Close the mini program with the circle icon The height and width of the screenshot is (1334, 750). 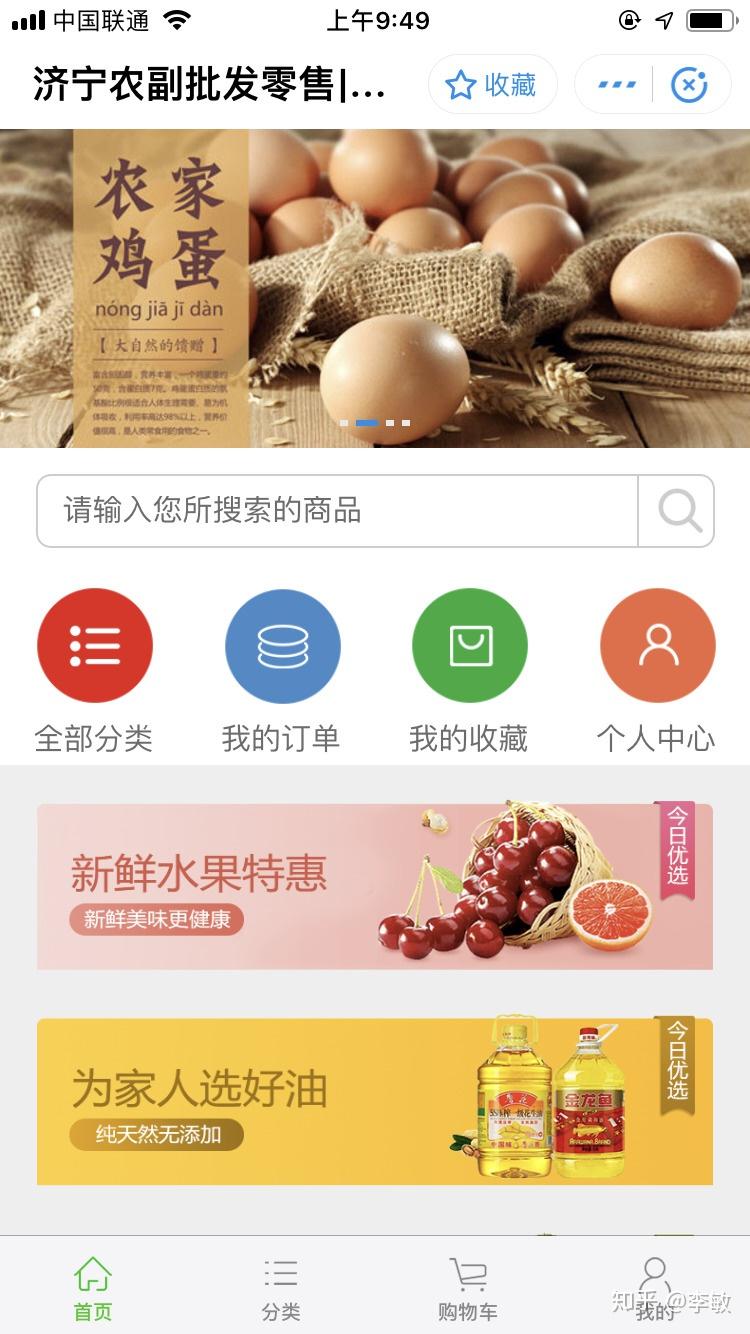click(689, 85)
